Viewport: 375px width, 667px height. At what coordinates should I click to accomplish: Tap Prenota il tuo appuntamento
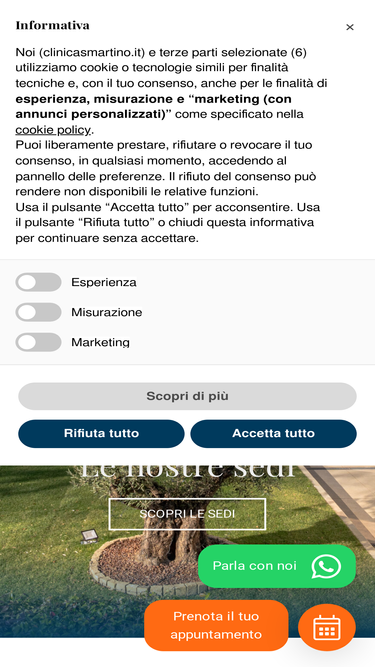click(x=216, y=625)
